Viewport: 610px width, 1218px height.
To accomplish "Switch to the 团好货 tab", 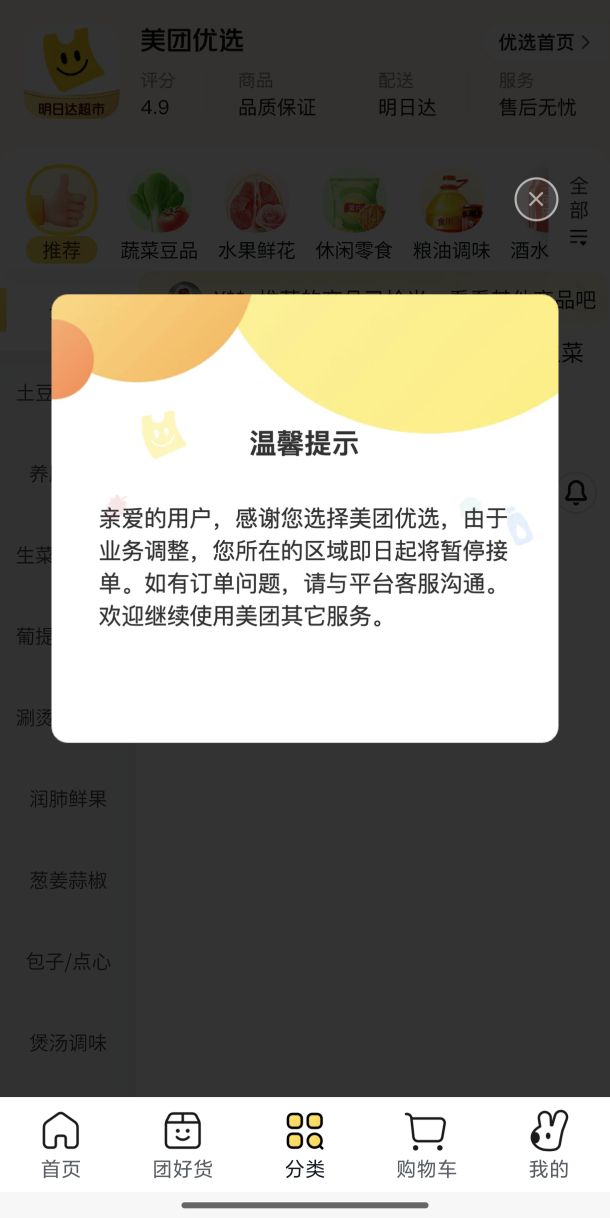I will click(x=183, y=1145).
